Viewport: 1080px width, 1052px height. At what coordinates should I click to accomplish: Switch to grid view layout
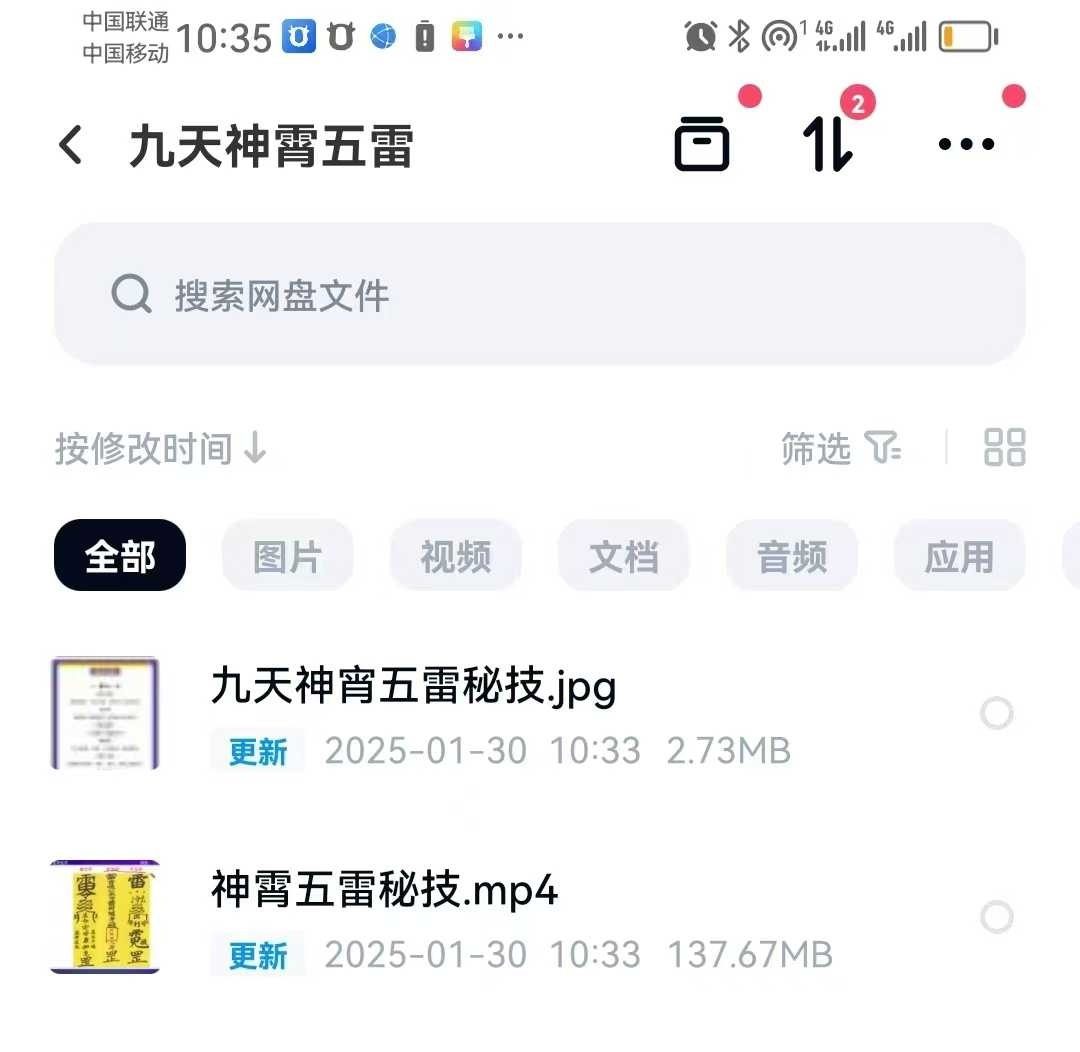1004,448
